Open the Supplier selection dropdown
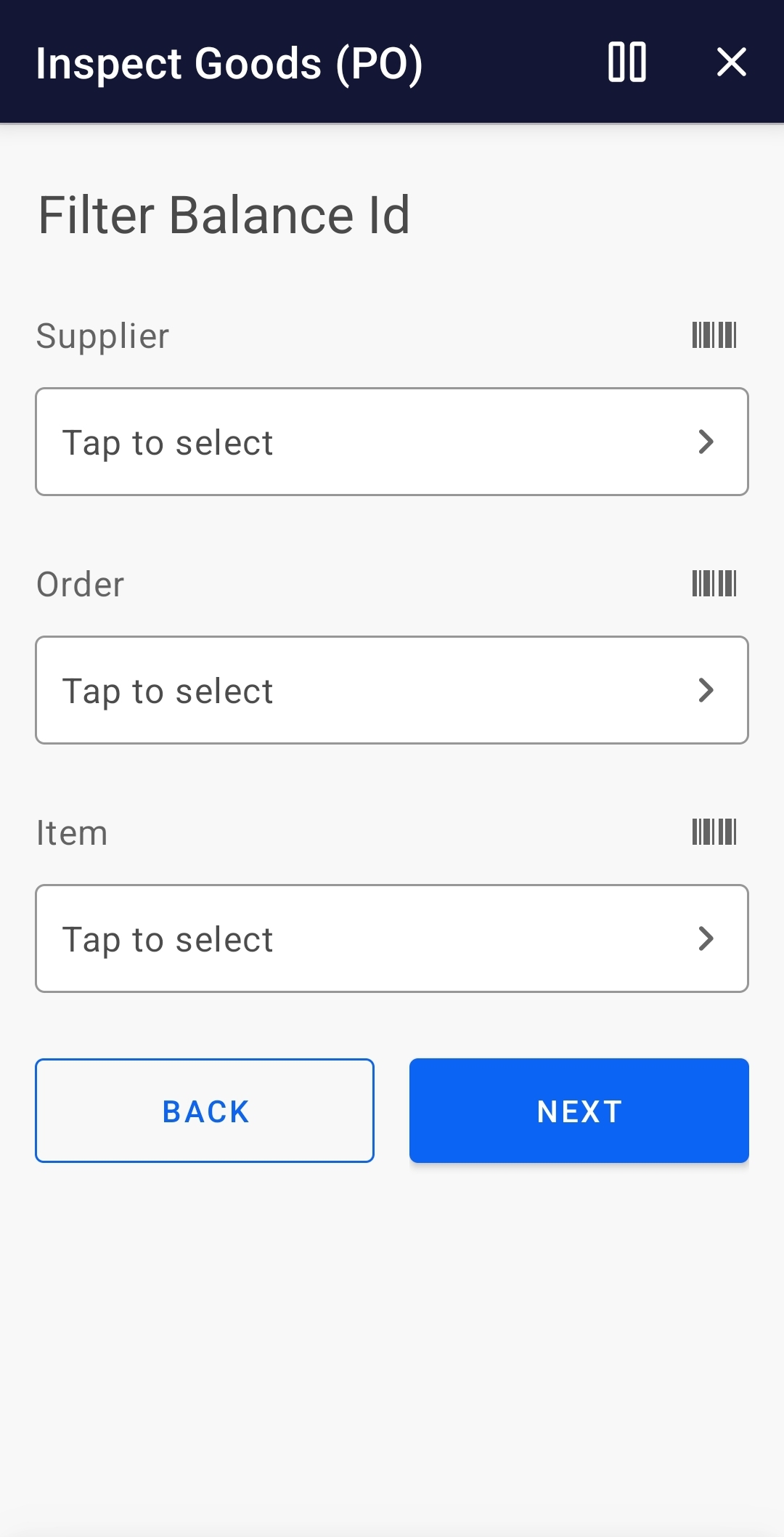 (x=392, y=442)
